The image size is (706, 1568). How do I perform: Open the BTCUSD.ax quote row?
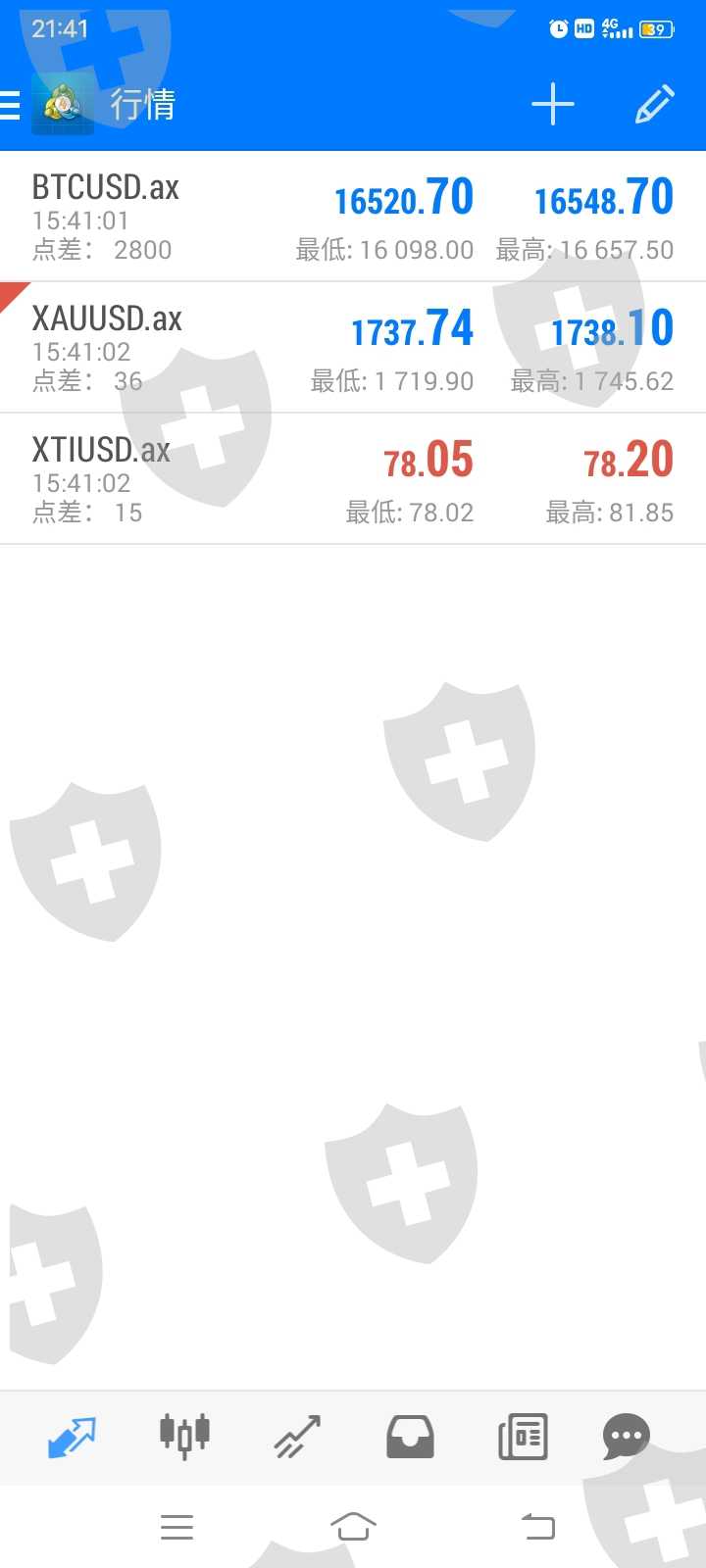(353, 217)
